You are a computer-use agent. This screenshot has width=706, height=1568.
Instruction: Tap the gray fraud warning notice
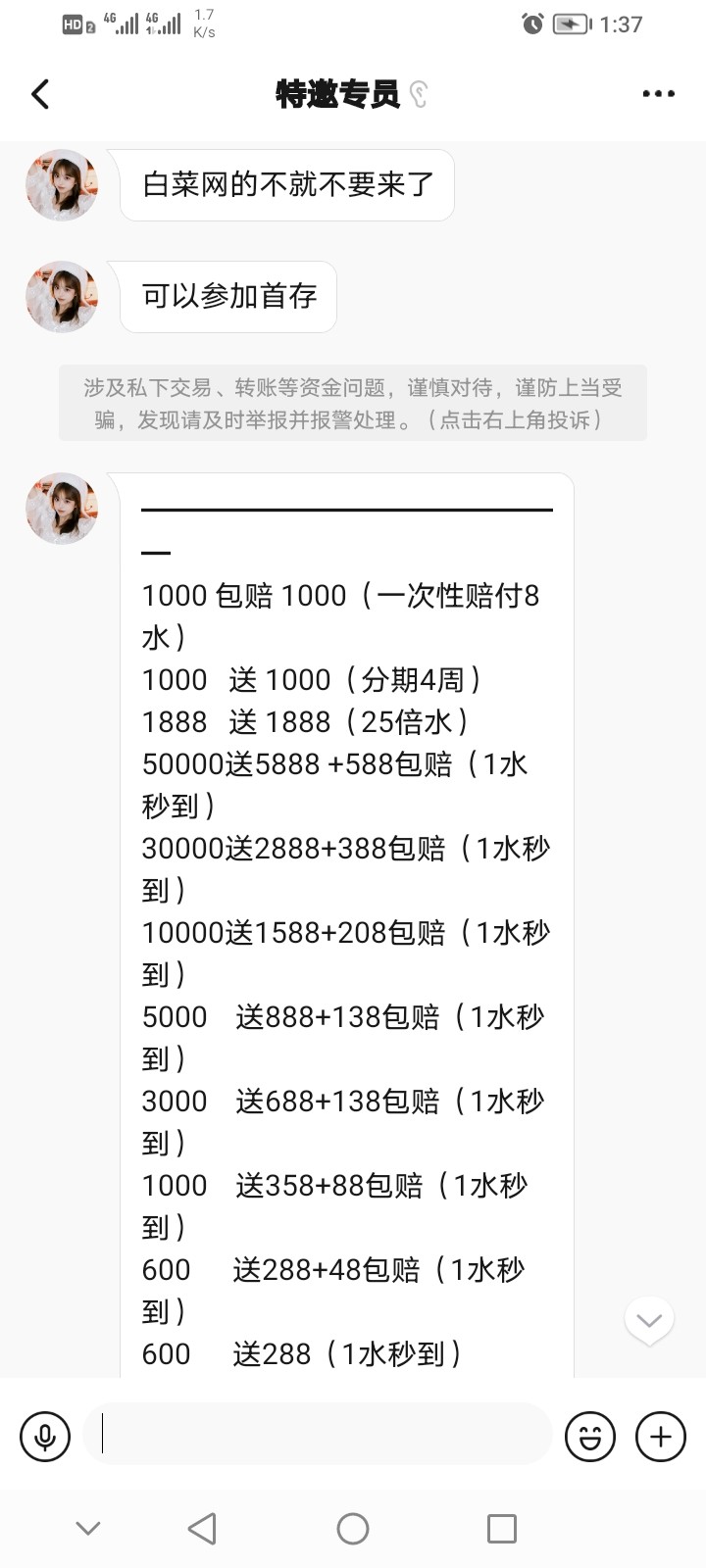353,403
